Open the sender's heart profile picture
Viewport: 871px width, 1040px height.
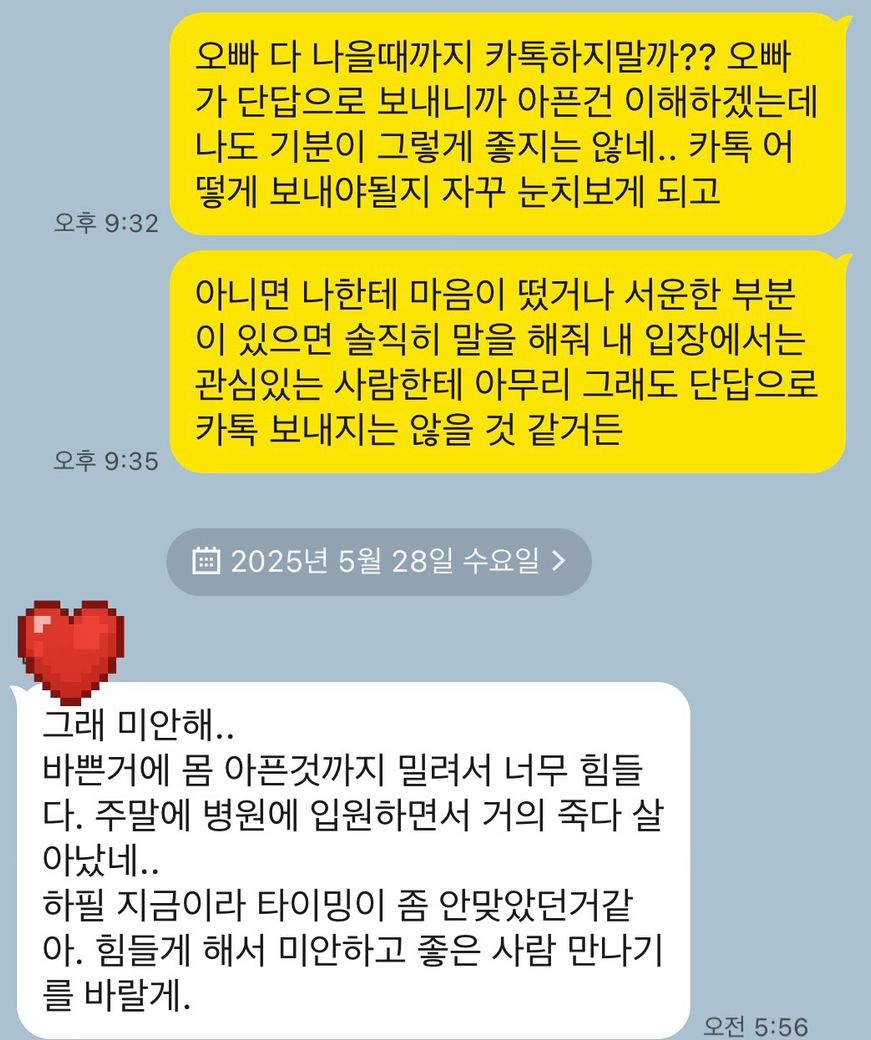click(x=71, y=647)
